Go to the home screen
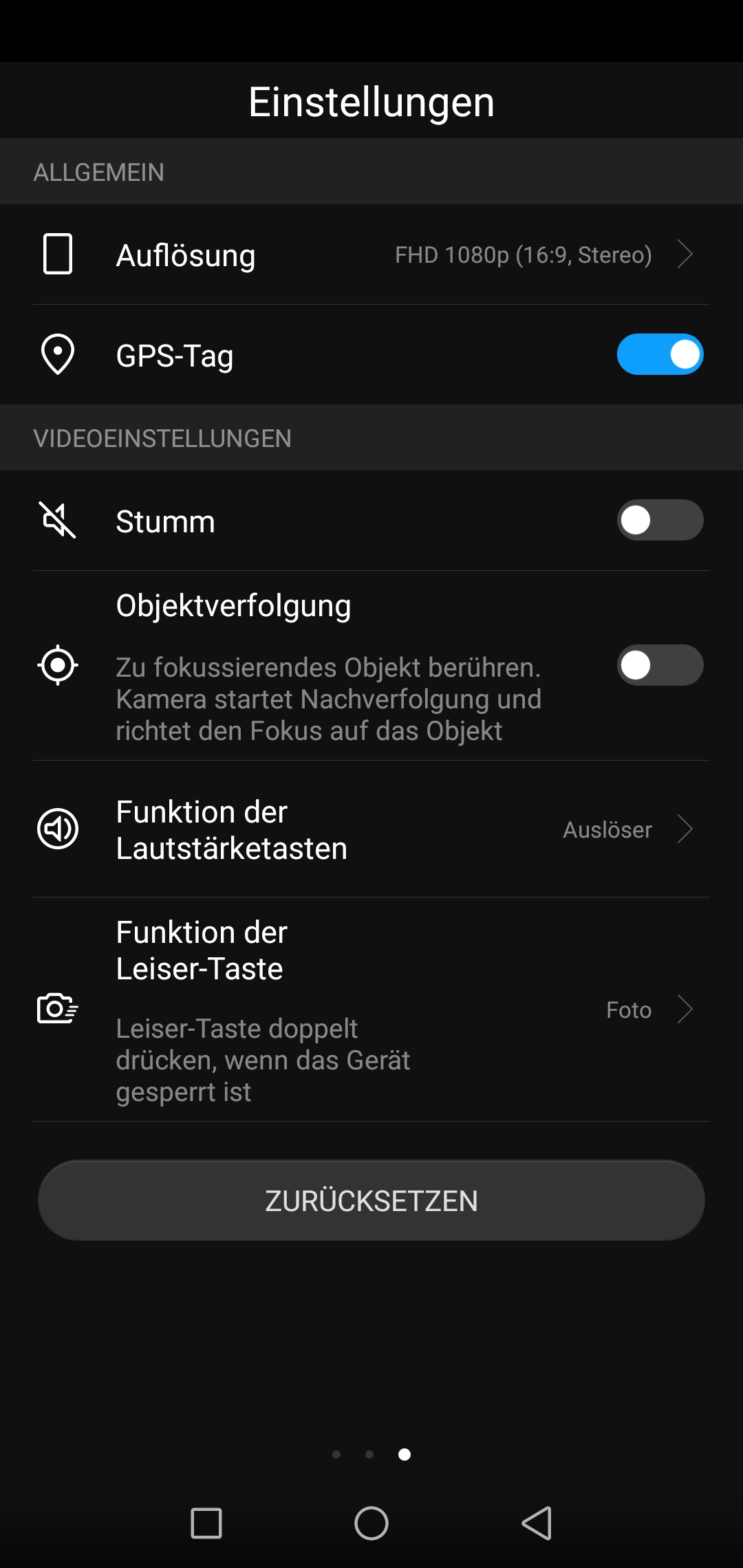 pos(371,1523)
